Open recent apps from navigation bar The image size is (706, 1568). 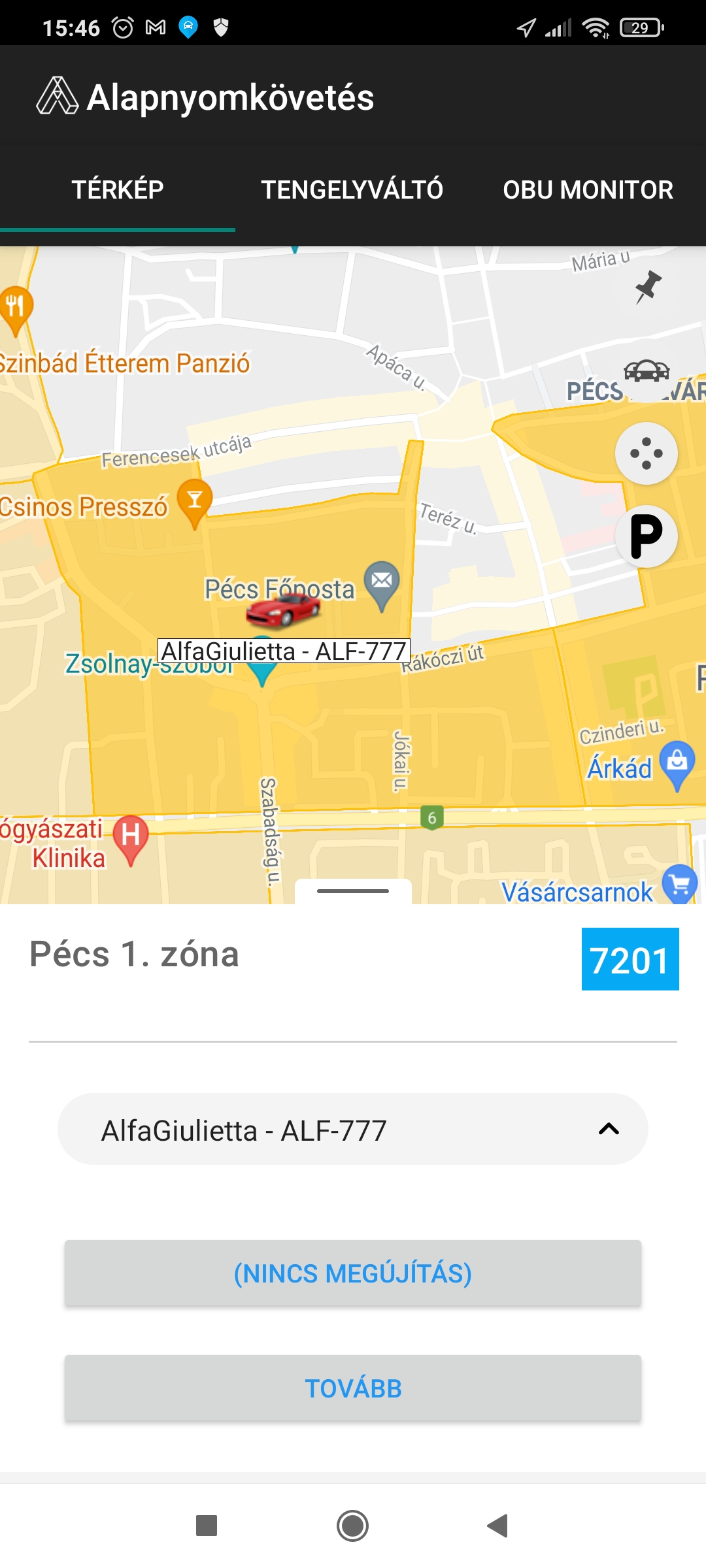(207, 1526)
